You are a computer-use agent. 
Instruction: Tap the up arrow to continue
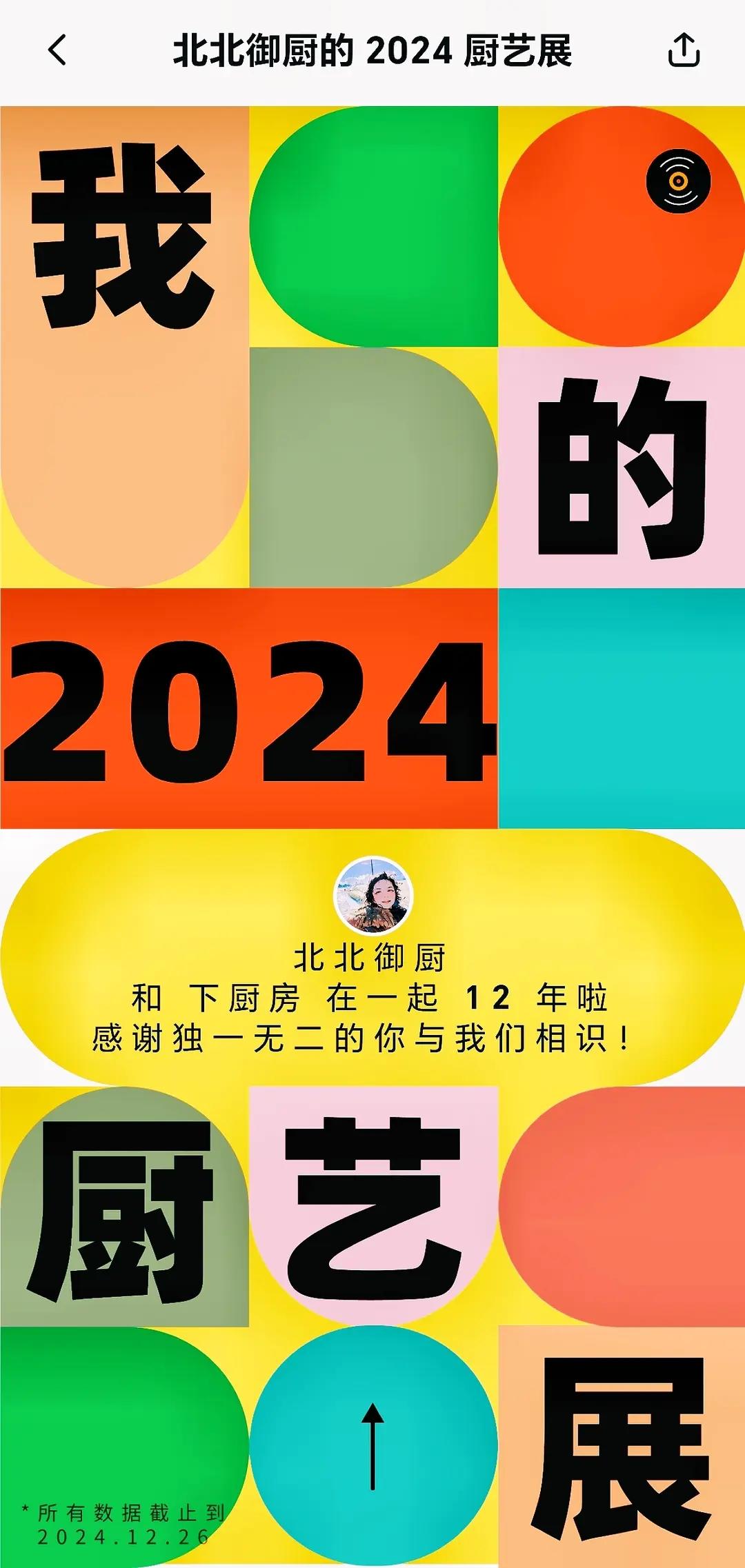372,1446
